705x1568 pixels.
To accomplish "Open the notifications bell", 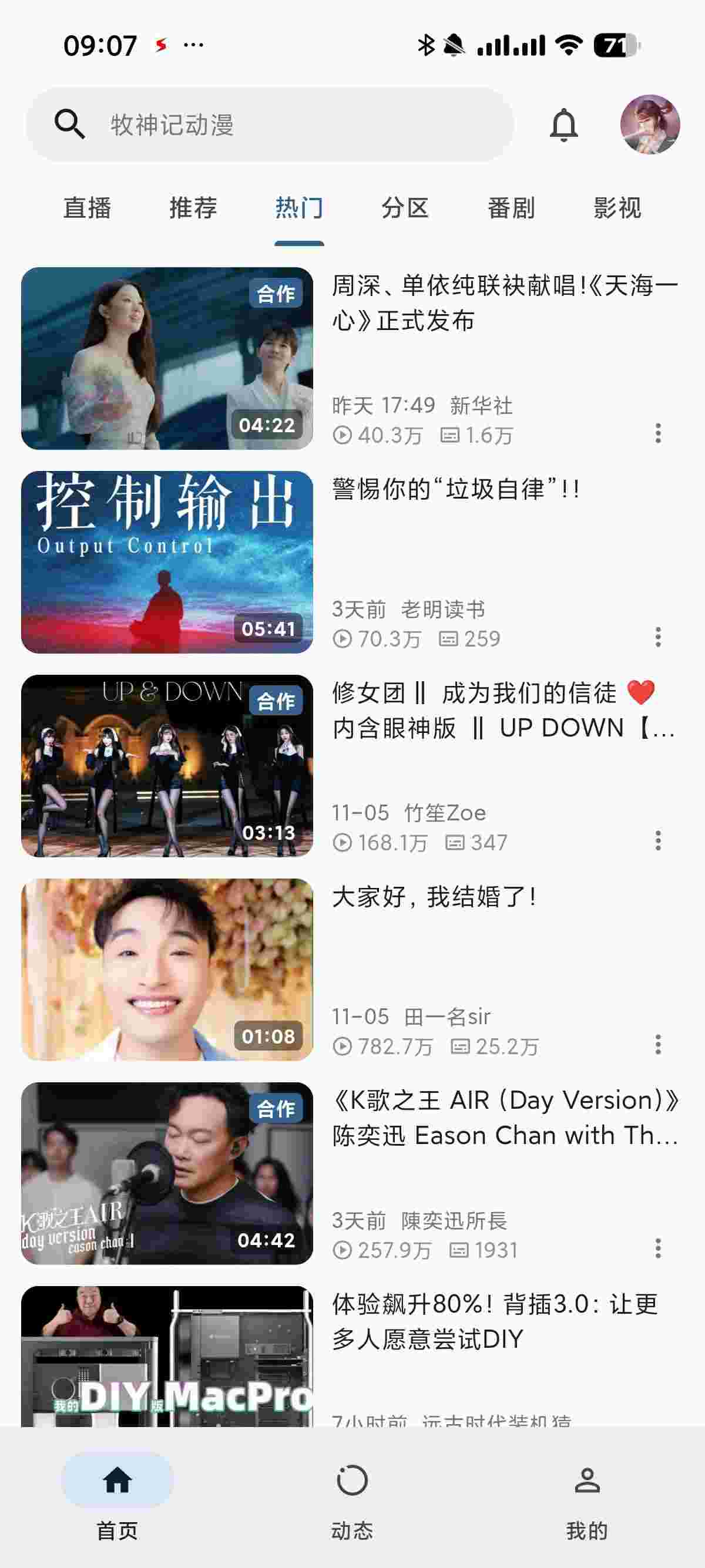I will (564, 126).
